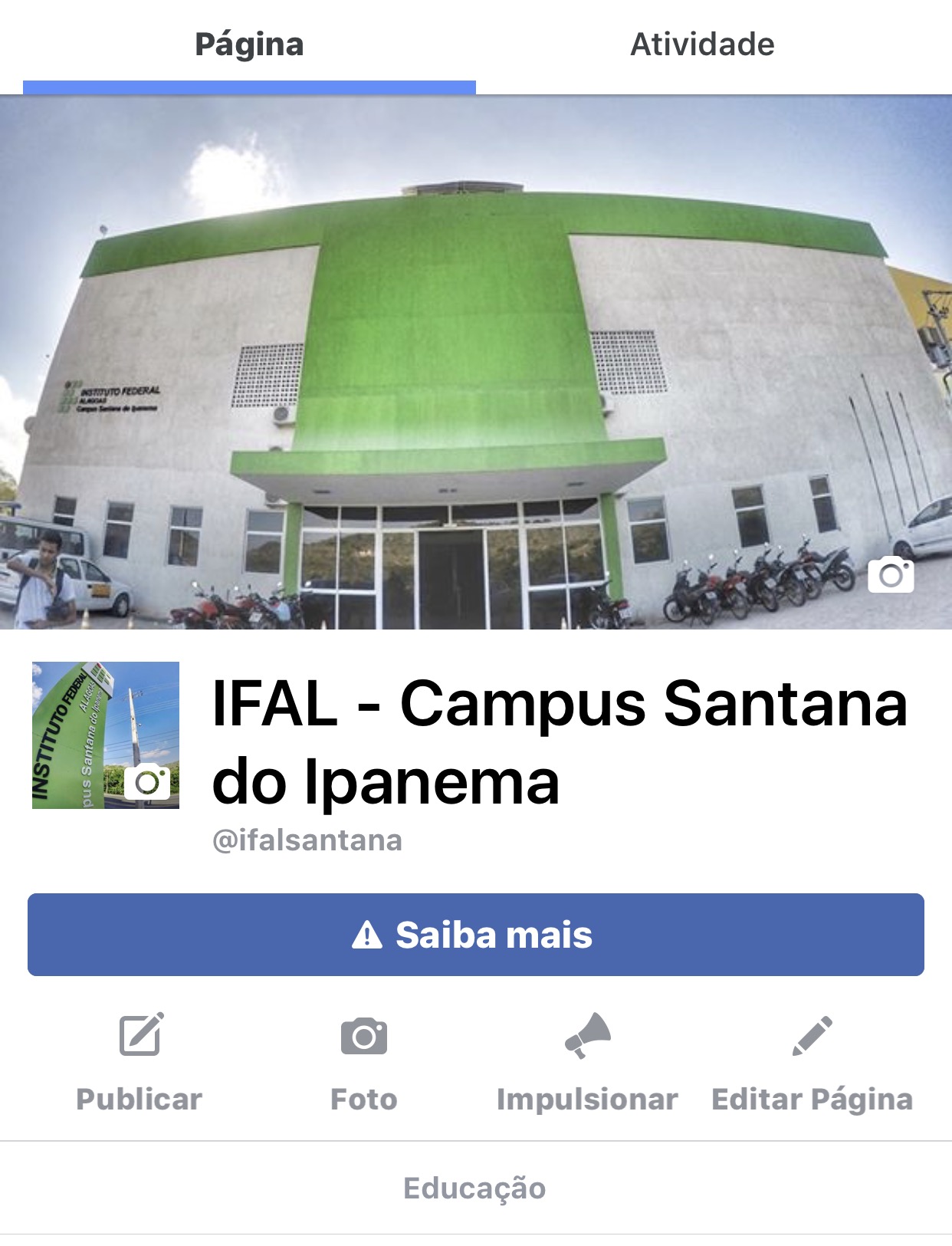This screenshot has height=1246, width=952.
Task: Open the cover photo of the green building
Action: 476,360
